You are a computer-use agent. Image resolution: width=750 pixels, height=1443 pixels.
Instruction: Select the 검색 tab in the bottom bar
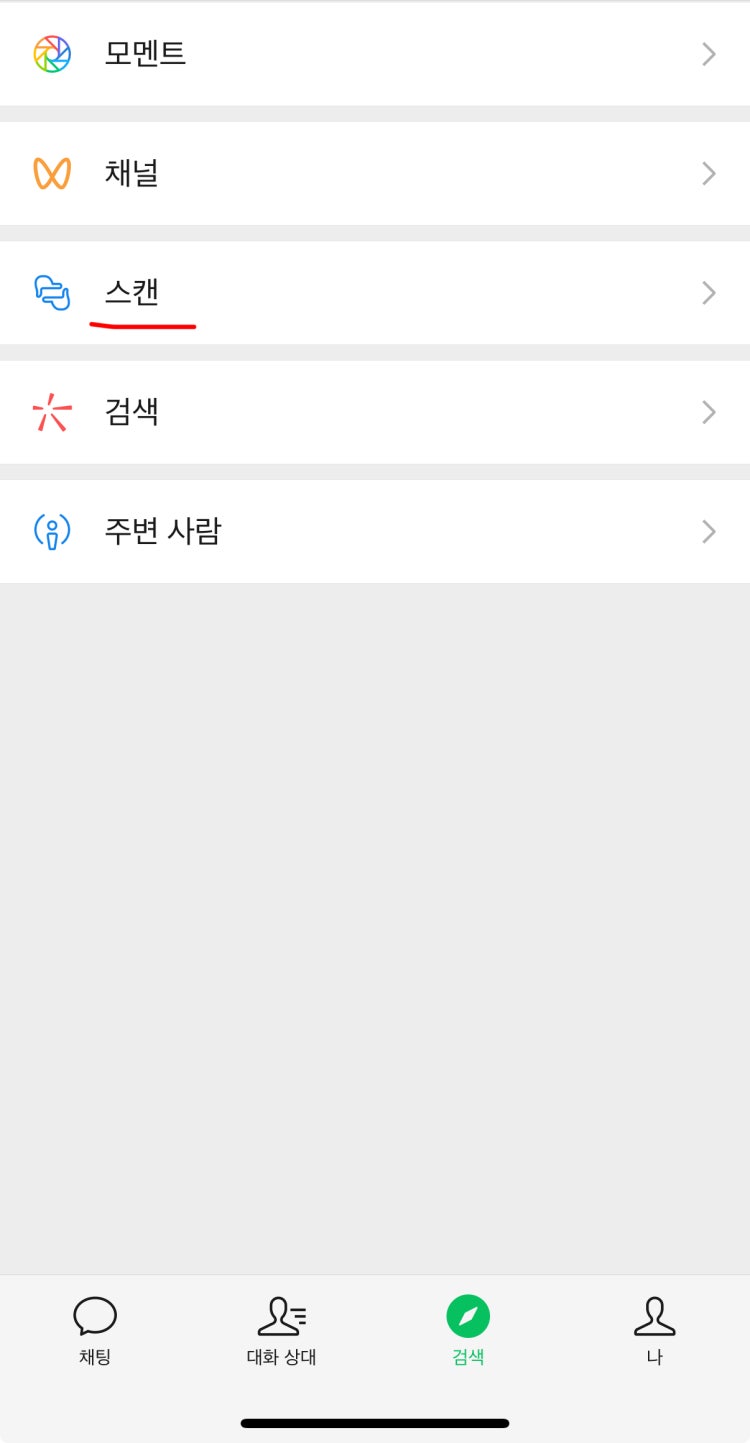pyautogui.click(x=468, y=1330)
